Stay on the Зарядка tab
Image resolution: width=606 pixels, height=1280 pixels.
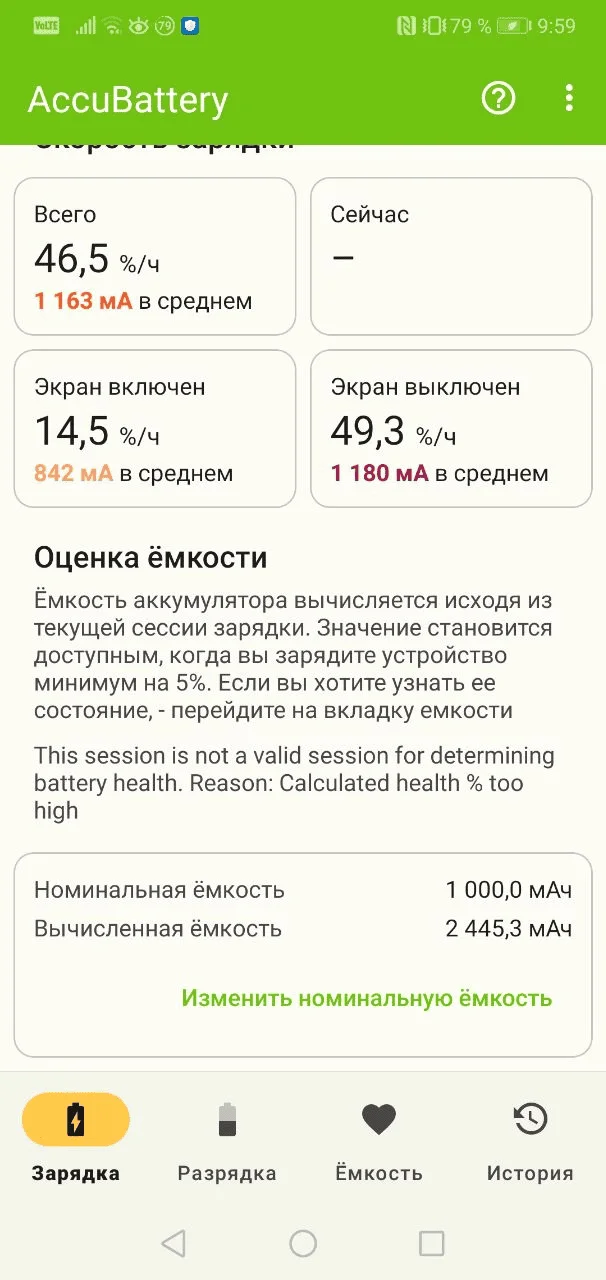[x=76, y=1138]
